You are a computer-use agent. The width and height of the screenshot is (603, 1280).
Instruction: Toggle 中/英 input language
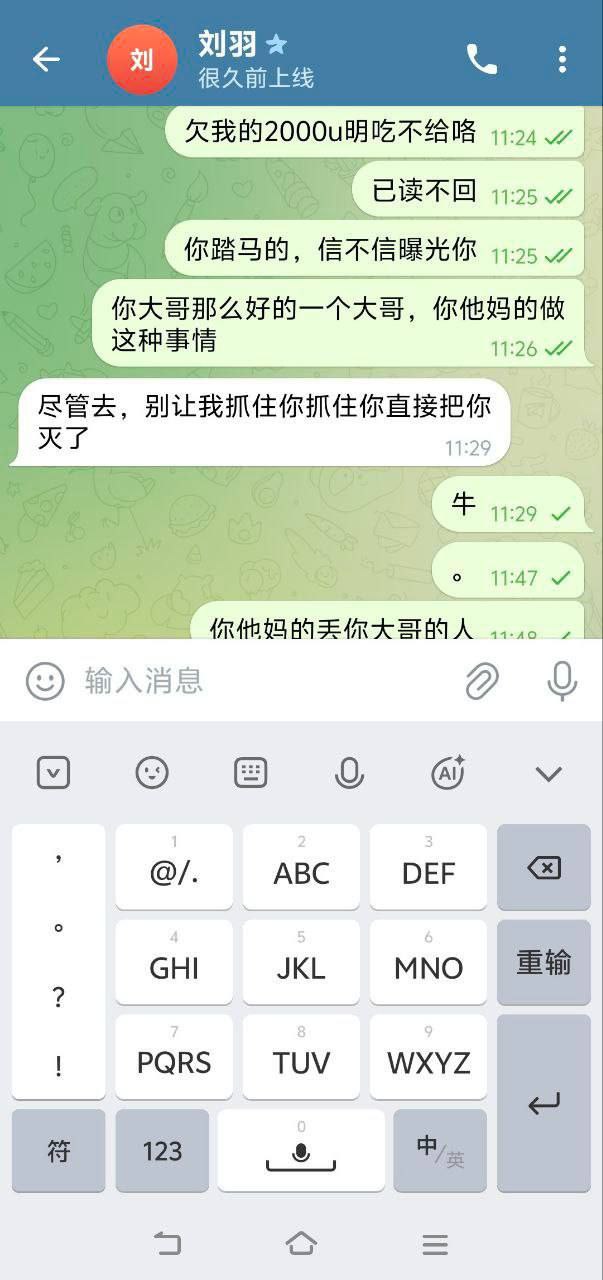pyautogui.click(x=440, y=1150)
